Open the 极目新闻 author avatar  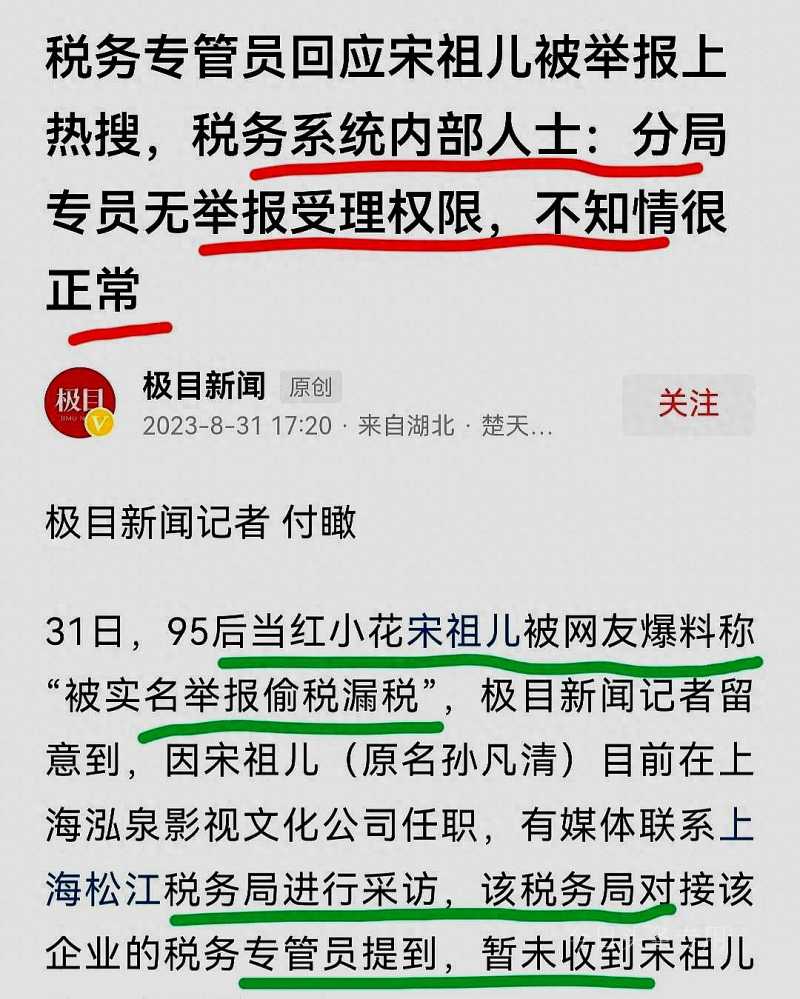[x=80, y=404]
